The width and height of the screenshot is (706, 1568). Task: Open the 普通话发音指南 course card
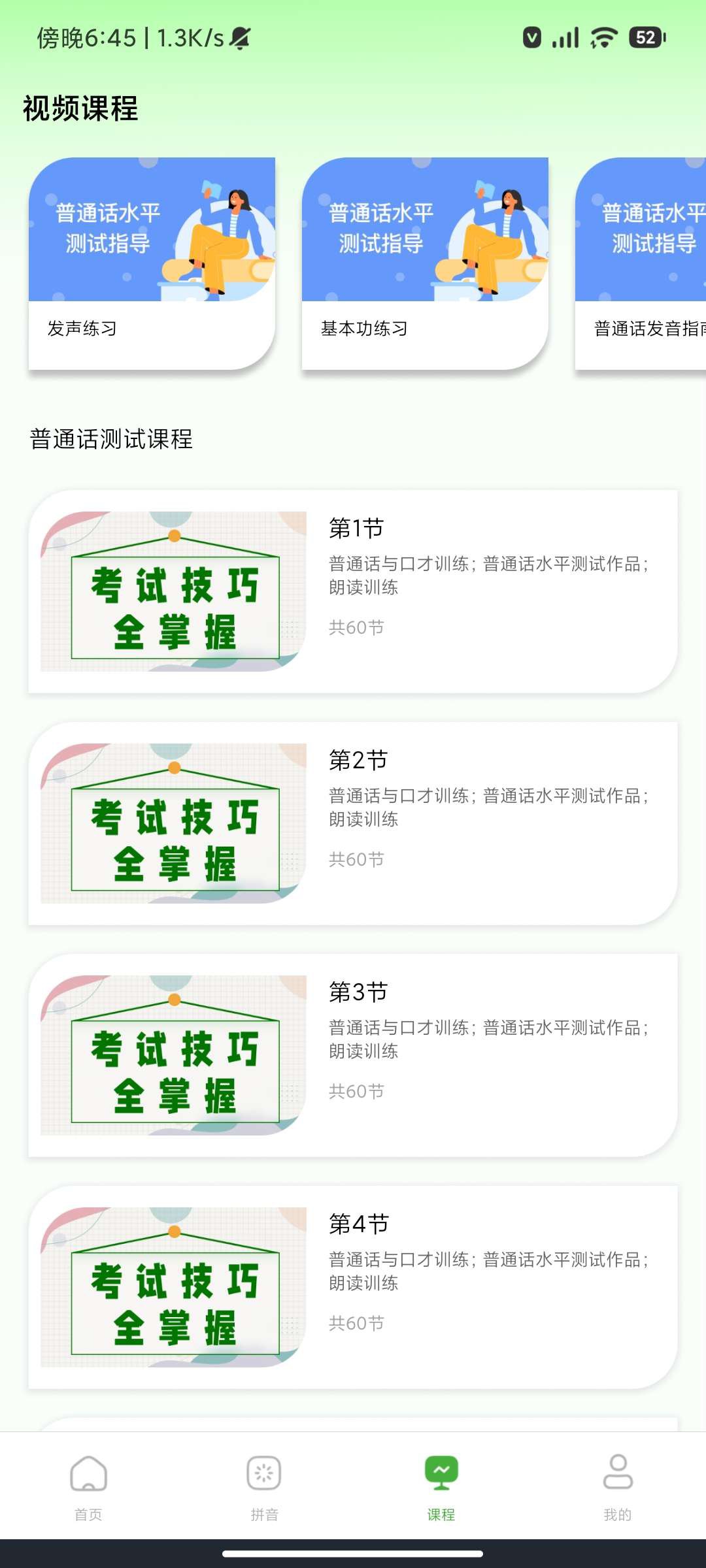coord(641,263)
